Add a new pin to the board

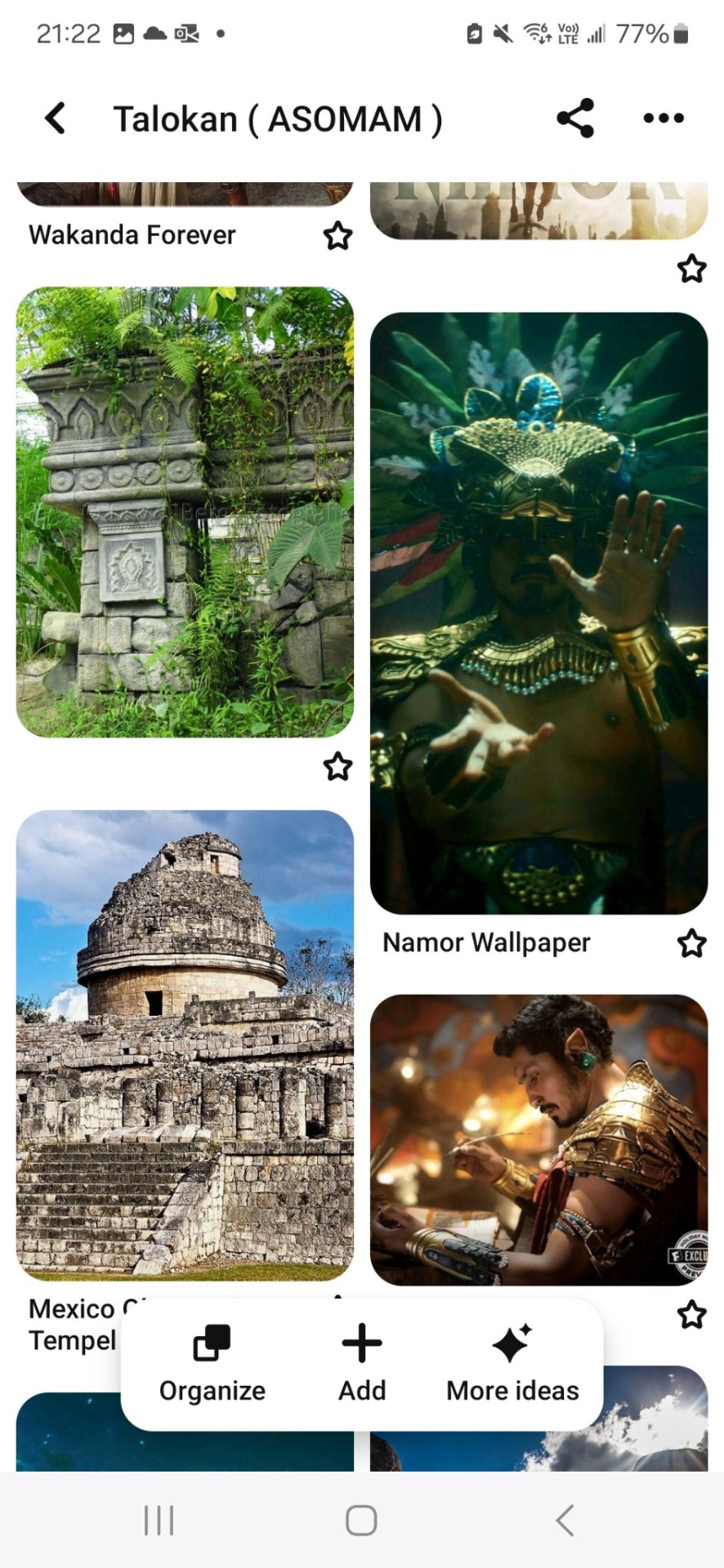point(362,1364)
